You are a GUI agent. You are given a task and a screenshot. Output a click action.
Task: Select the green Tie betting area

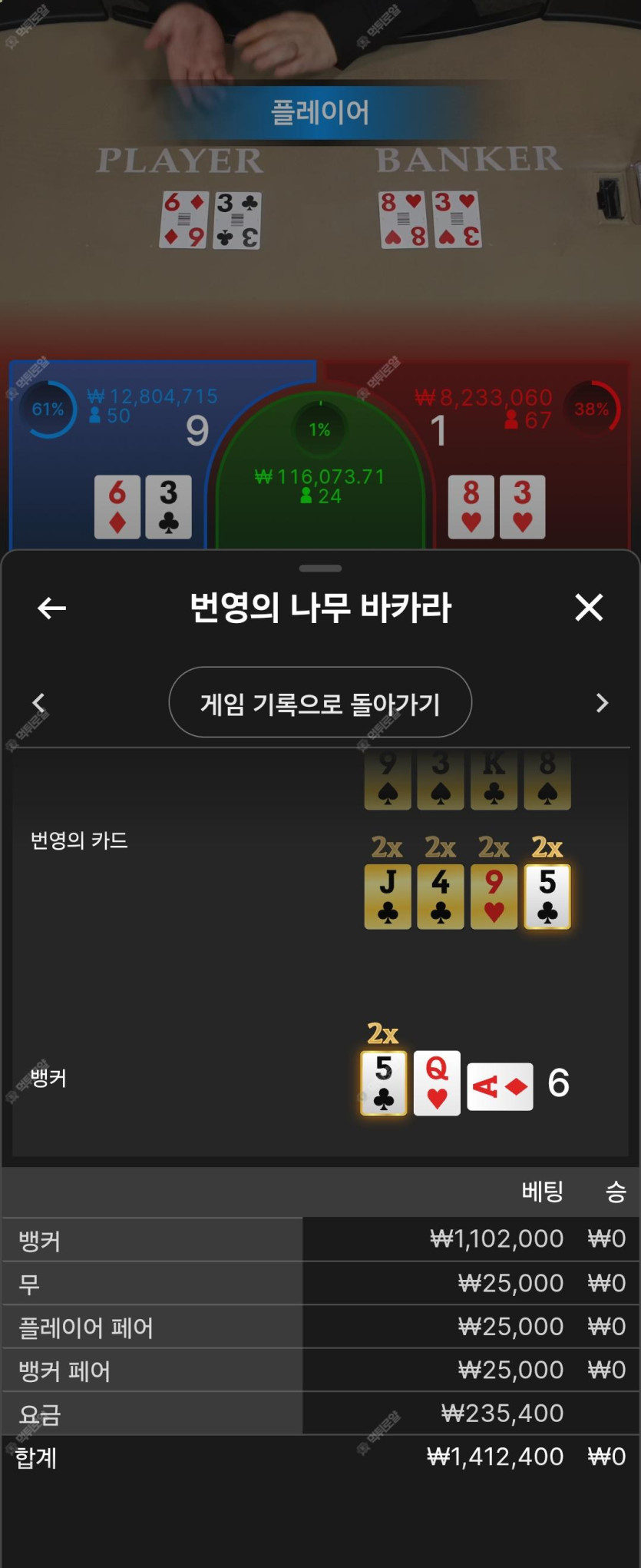click(x=320, y=476)
